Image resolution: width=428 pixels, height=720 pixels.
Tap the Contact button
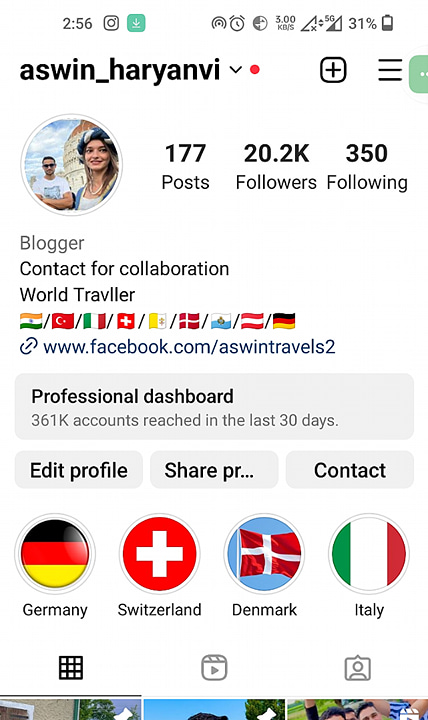pos(349,470)
